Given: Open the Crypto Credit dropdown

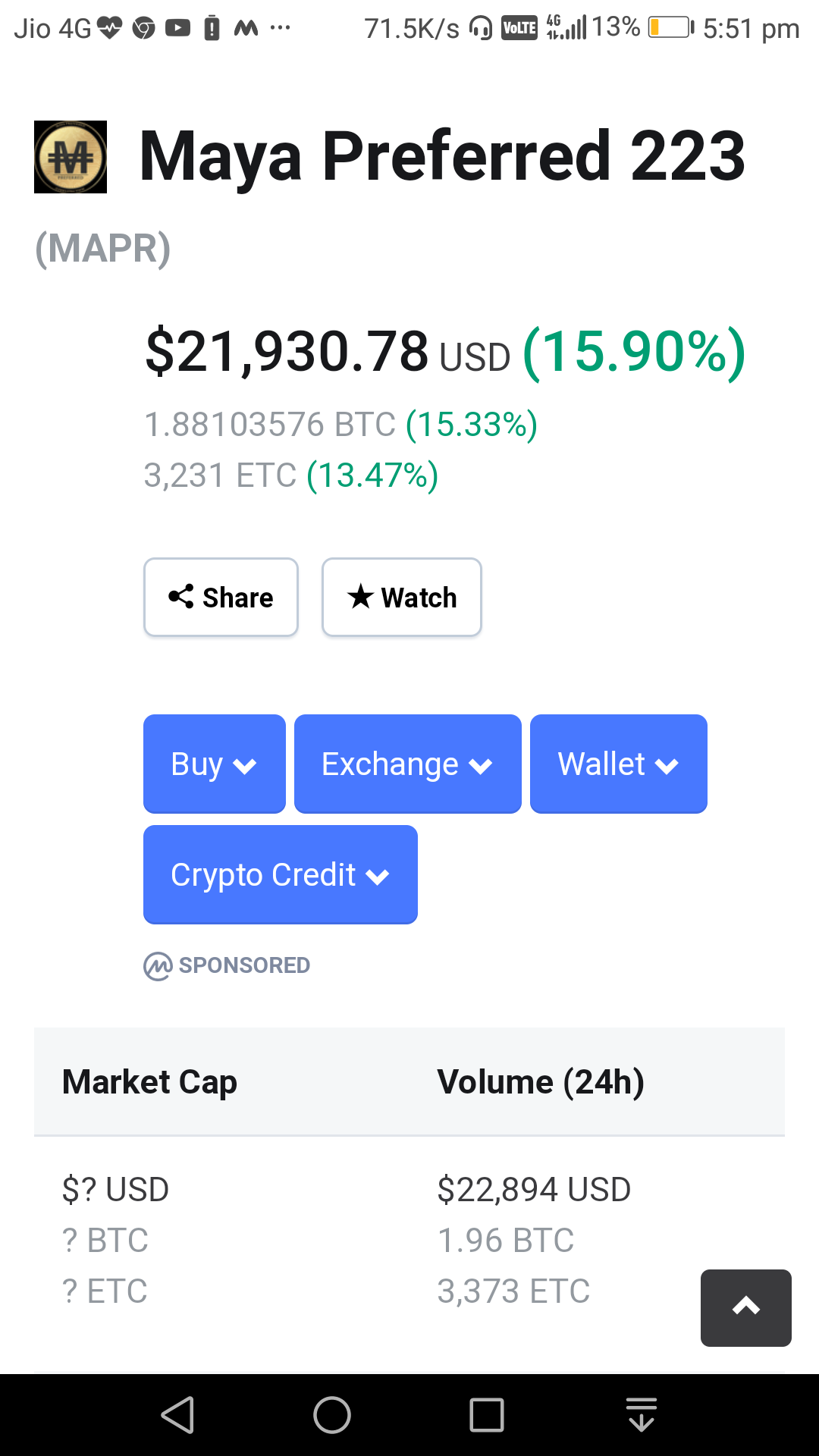Looking at the screenshot, I should coord(280,874).
